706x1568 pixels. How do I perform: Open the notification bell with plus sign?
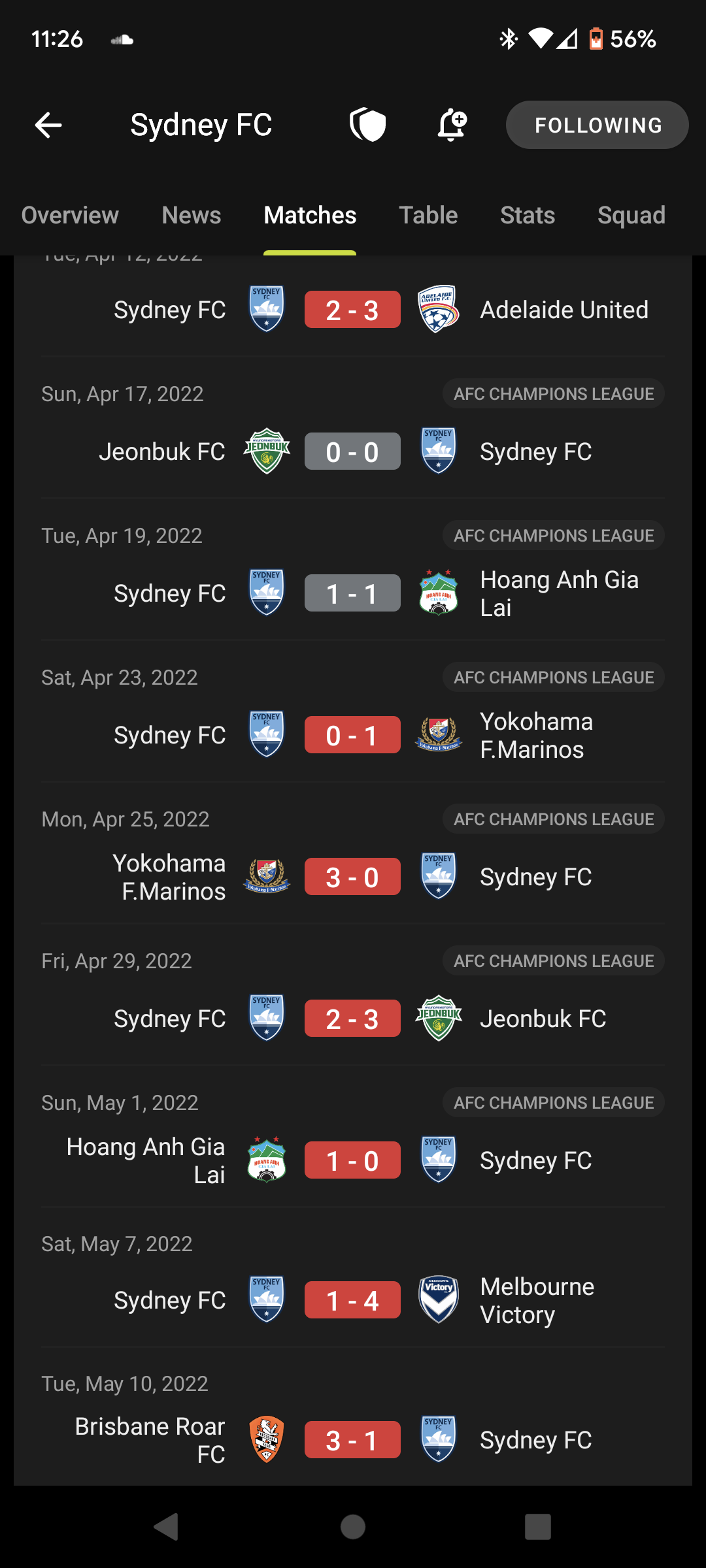point(452,125)
